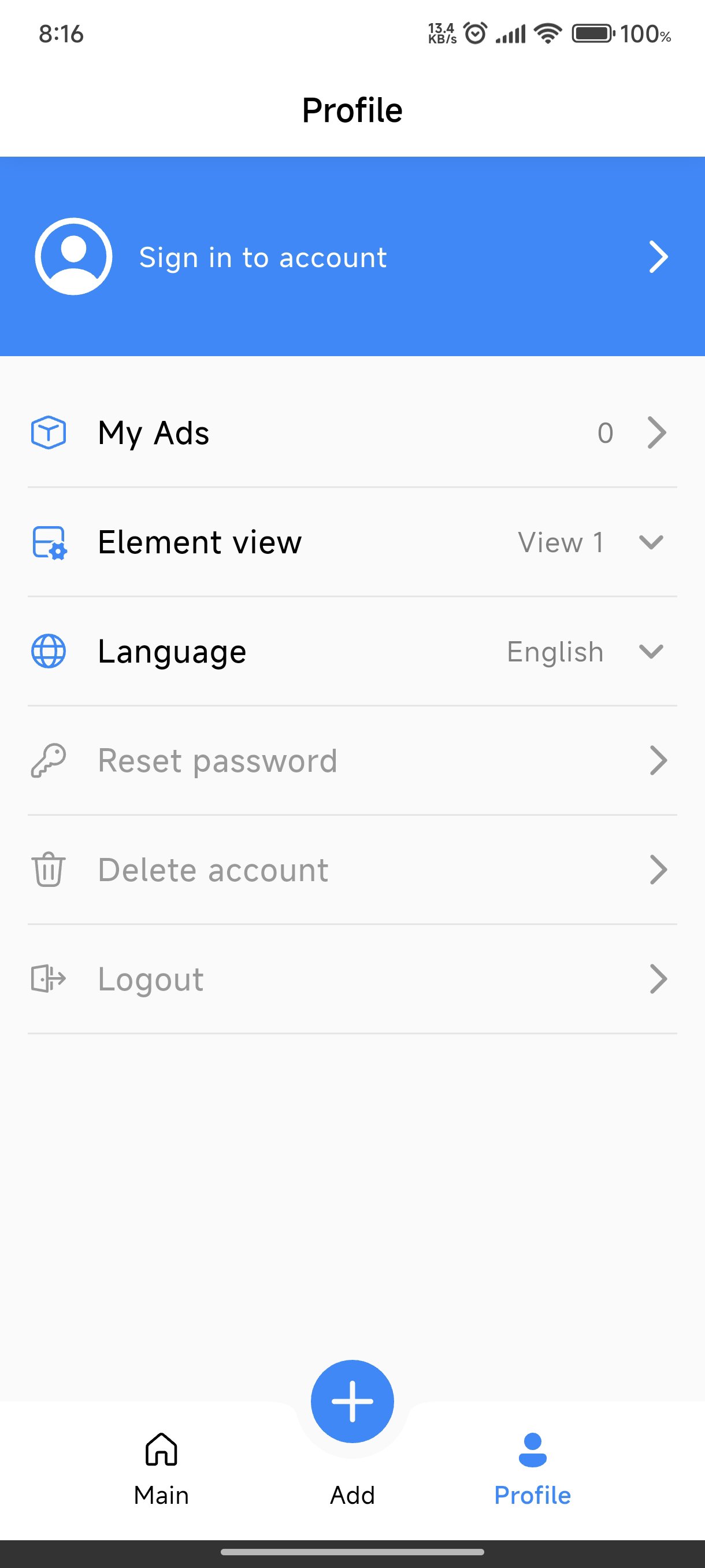Click the Delete account trash icon
This screenshot has height=1568, width=705.
[x=49, y=869]
